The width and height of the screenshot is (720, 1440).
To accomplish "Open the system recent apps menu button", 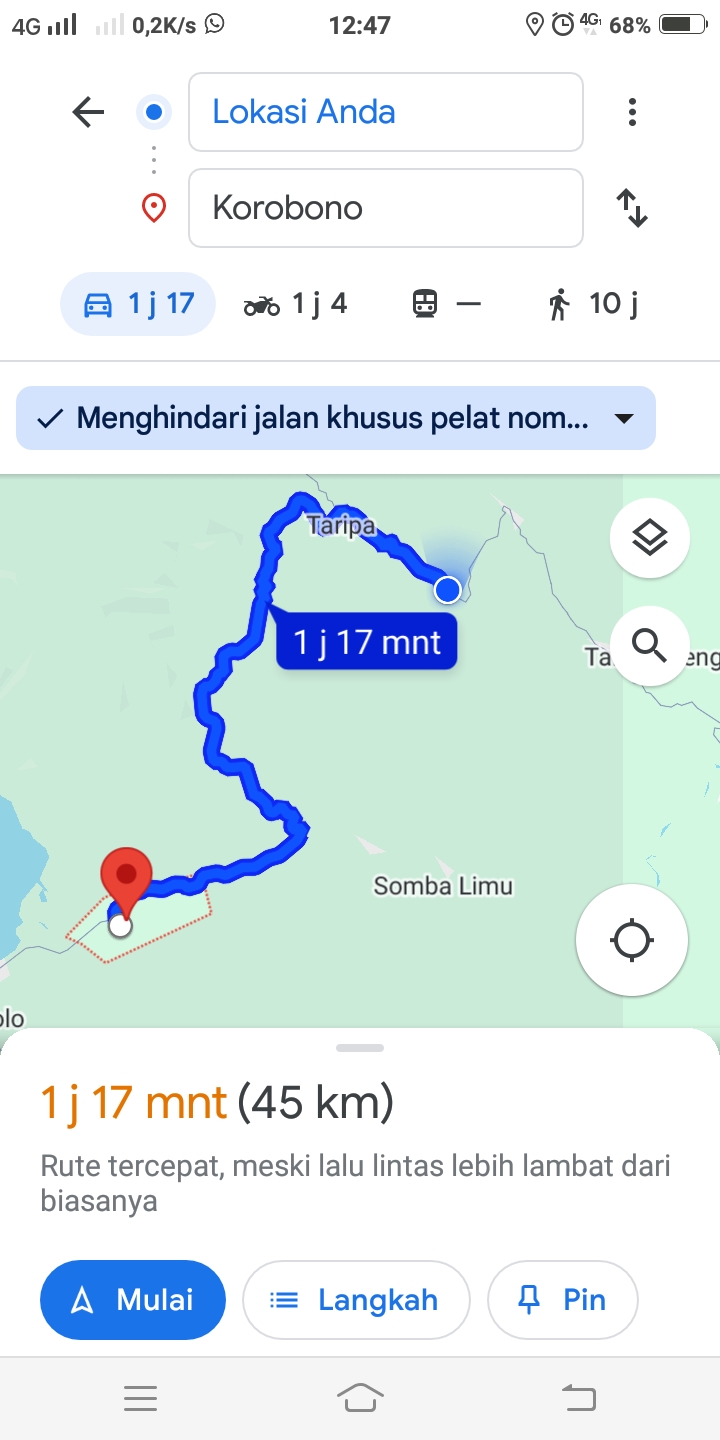I will [140, 1398].
